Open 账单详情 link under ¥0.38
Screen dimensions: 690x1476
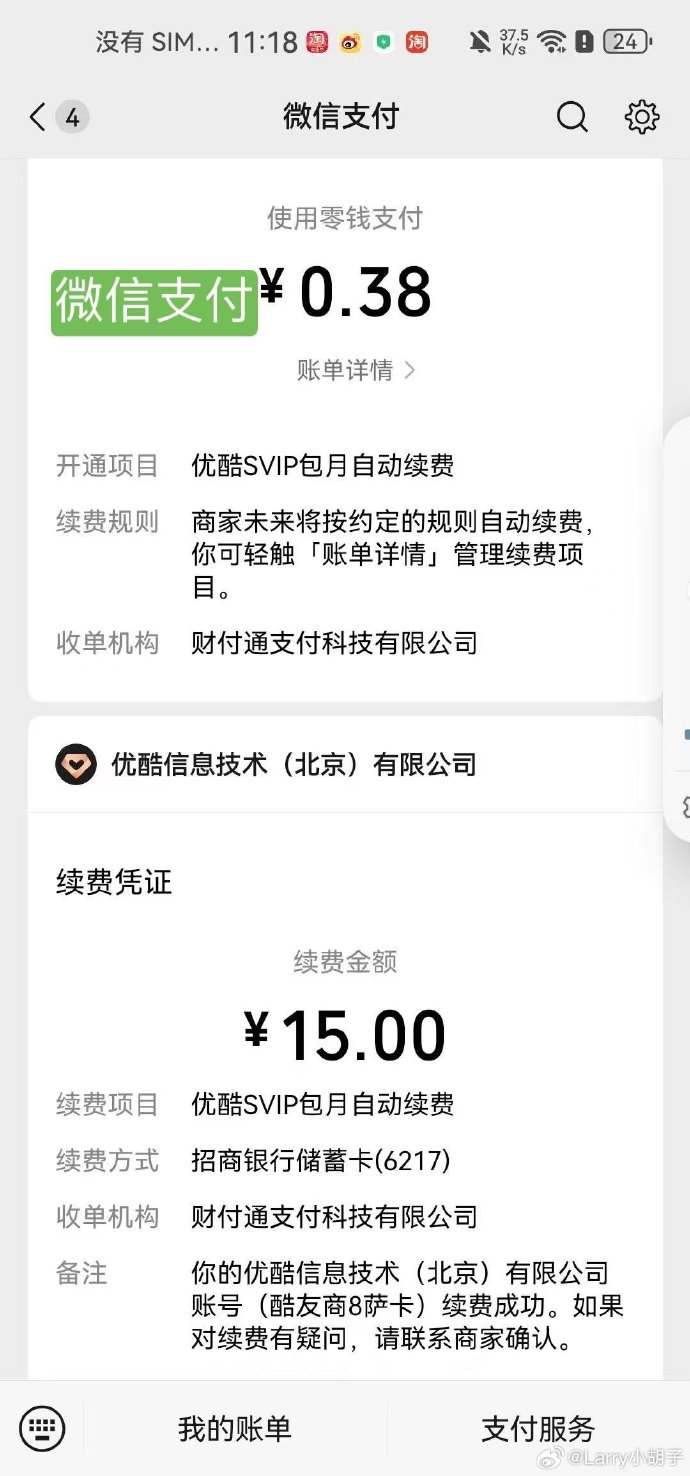tap(355, 370)
